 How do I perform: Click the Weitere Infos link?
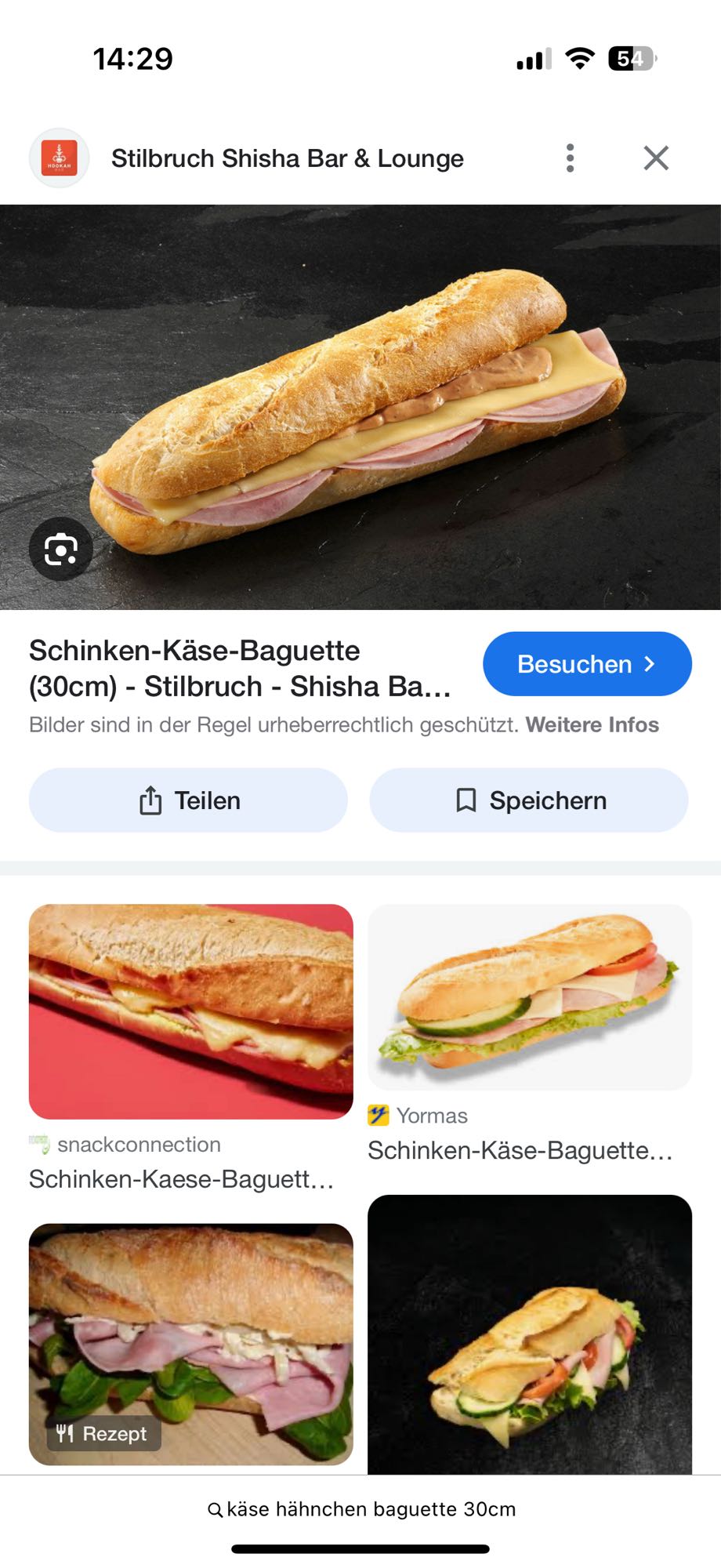(x=592, y=724)
